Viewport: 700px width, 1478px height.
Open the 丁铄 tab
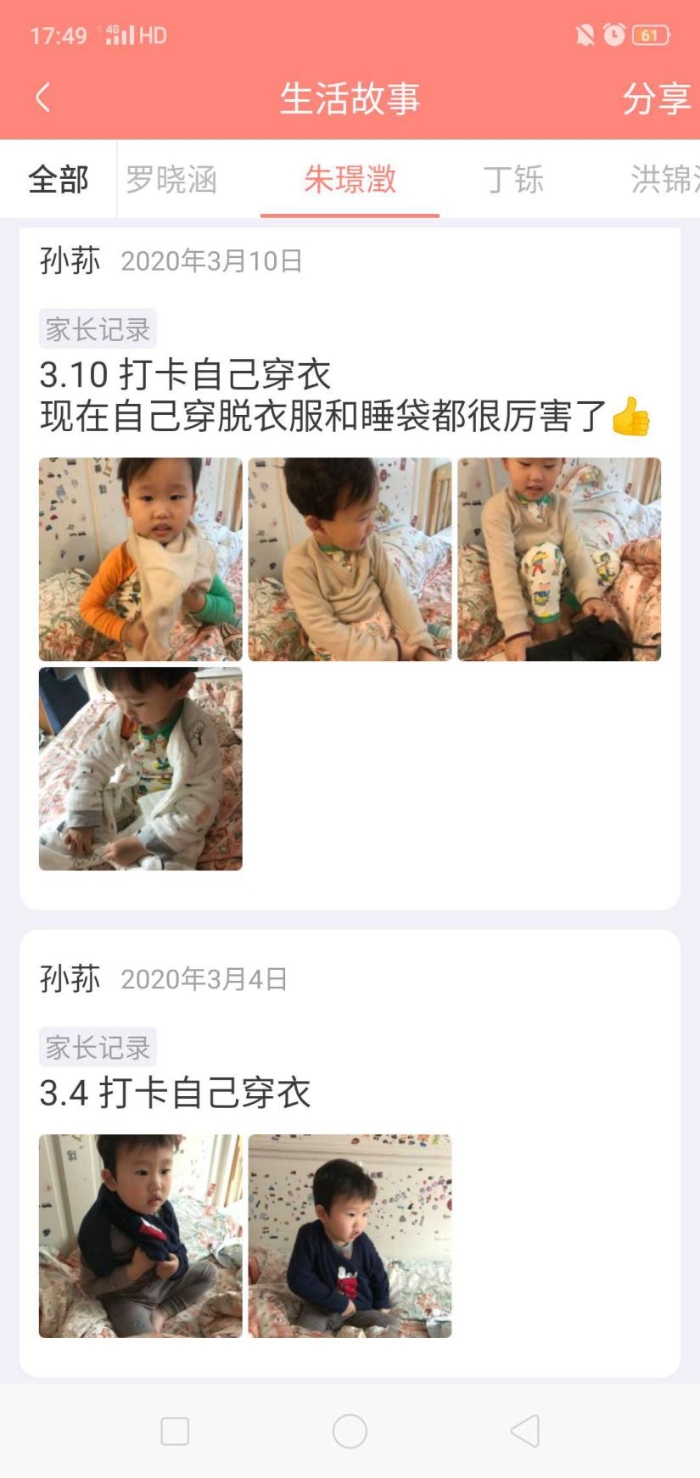click(514, 180)
